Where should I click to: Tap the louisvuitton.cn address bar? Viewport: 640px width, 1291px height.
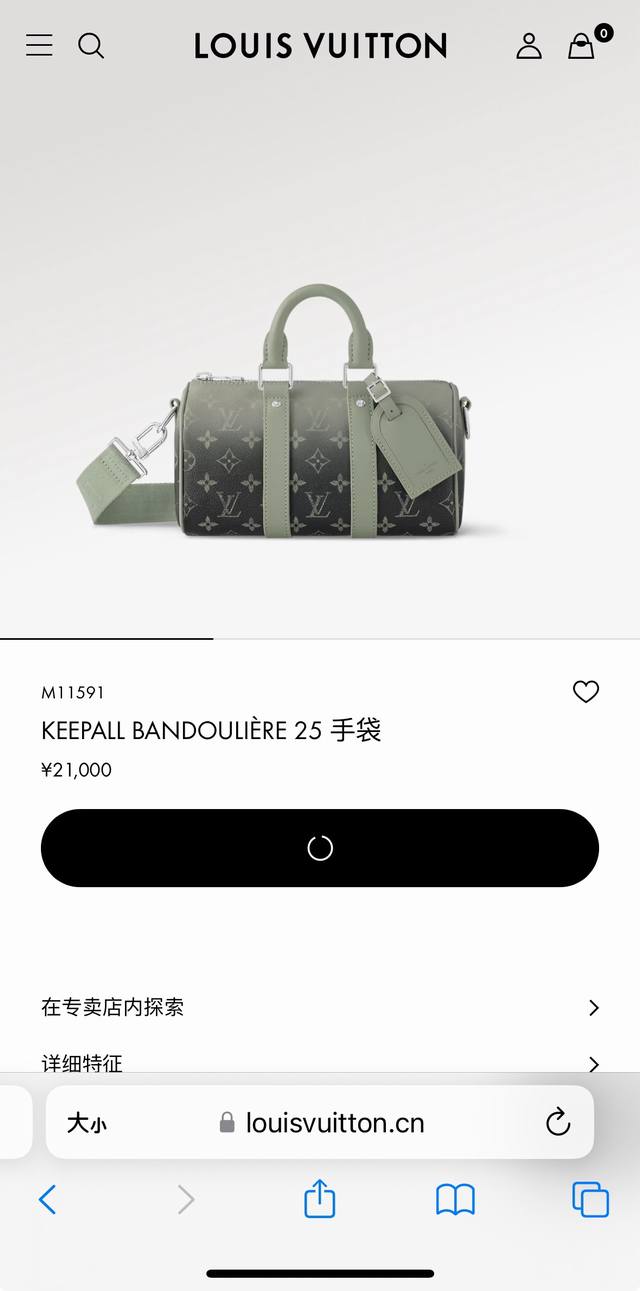pyautogui.click(x=334, y=1123)
